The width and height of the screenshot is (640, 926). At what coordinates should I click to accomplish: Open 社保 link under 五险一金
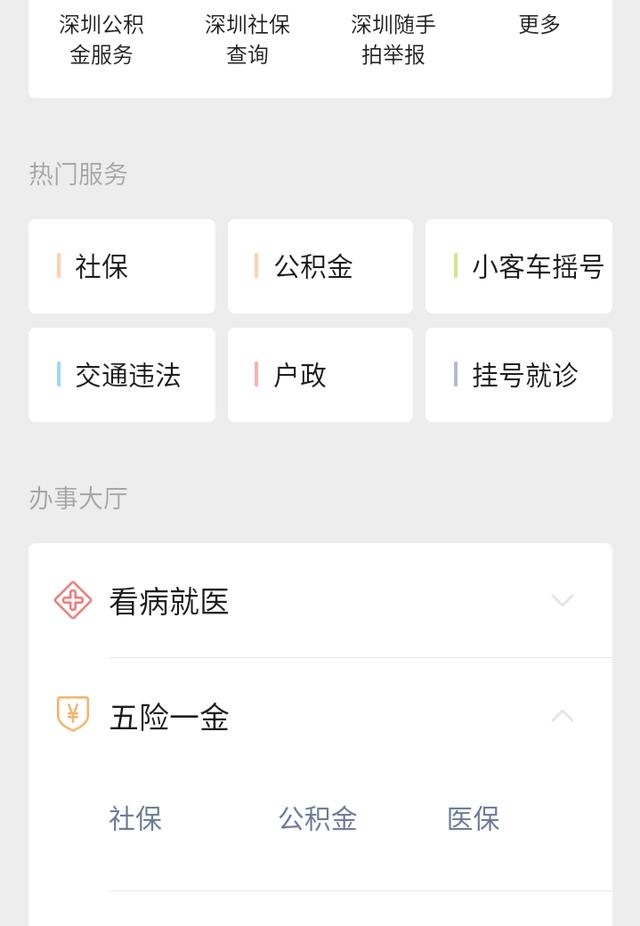click(135, 819)
